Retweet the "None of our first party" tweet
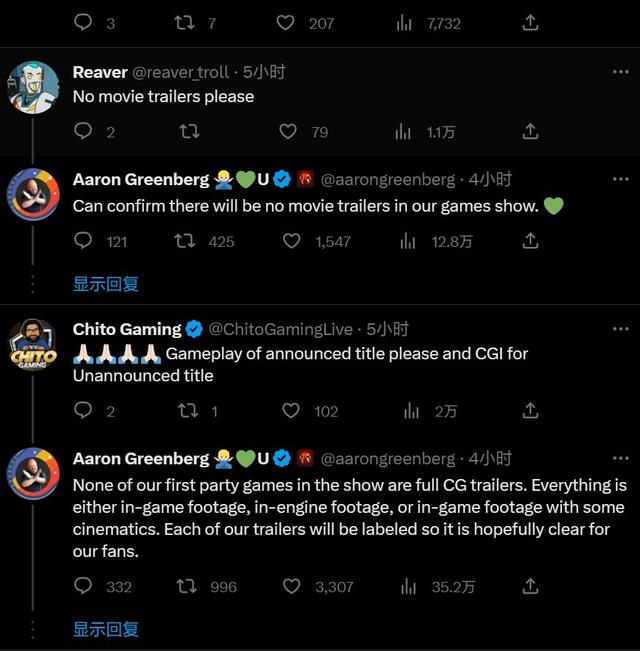Viewport: 640px width, 651px height. (185, 586)
